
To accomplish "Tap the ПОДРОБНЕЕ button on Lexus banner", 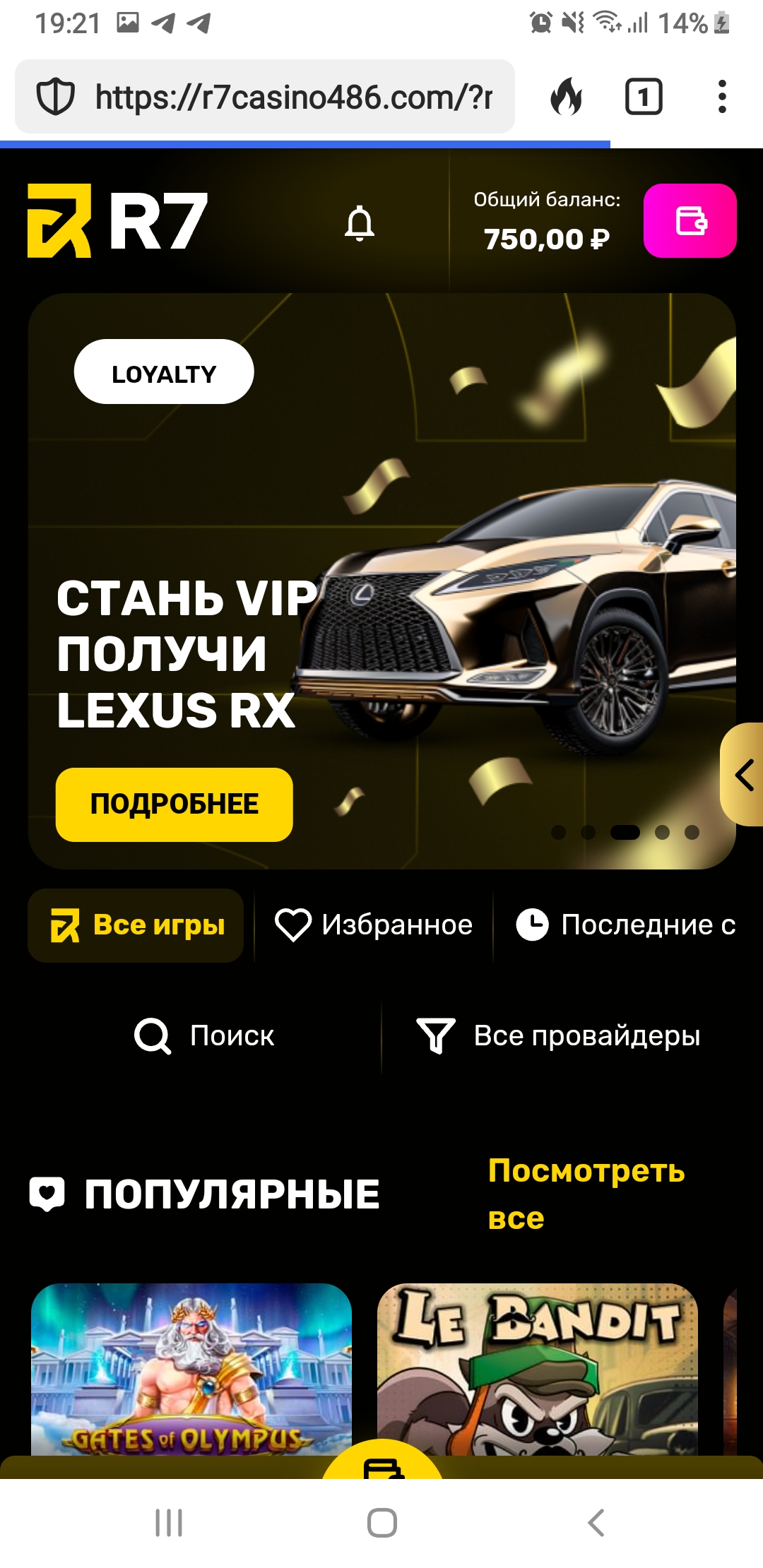I will [x=175, y=804].
